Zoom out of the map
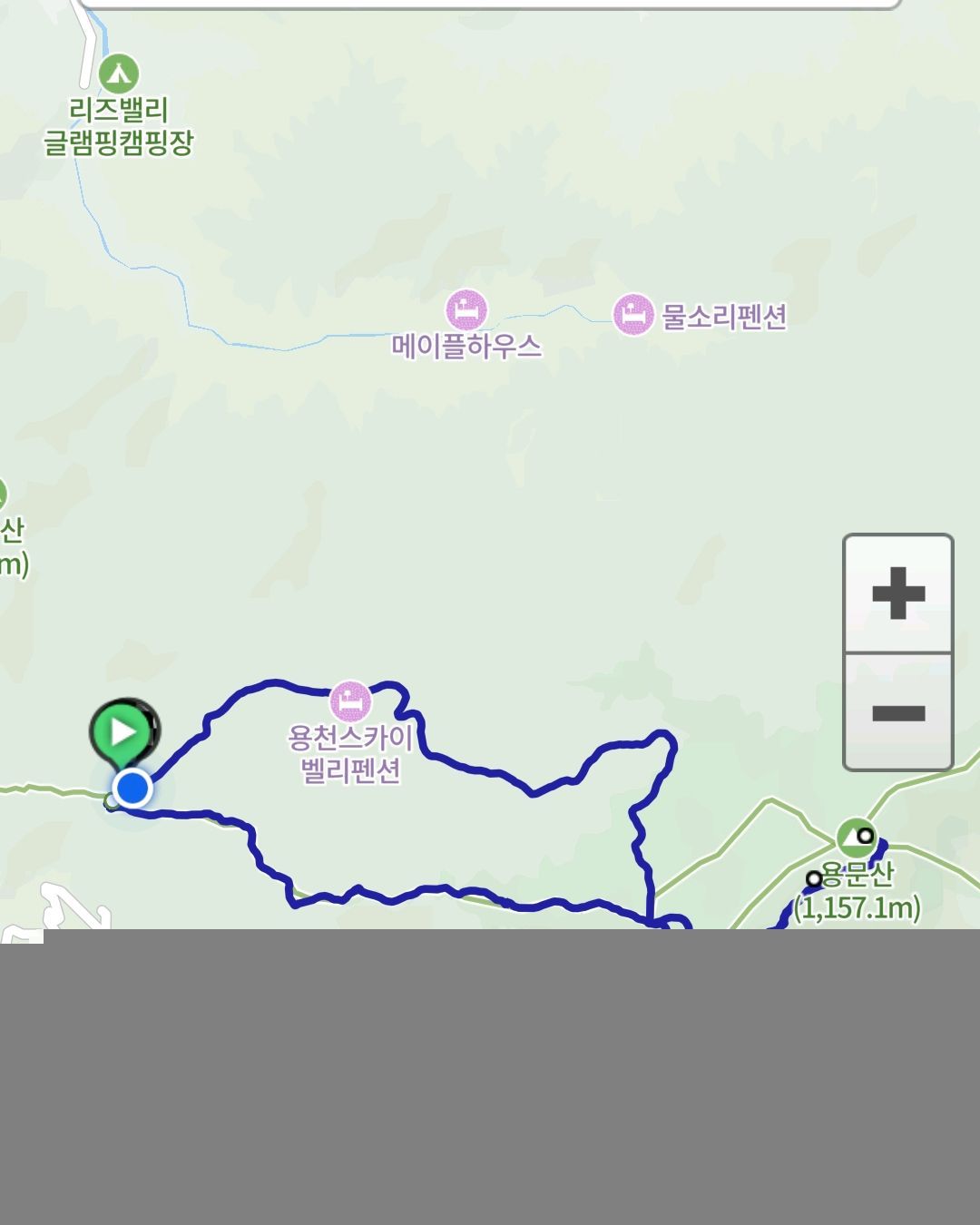980x1225 pixels. tap(897, 712)
